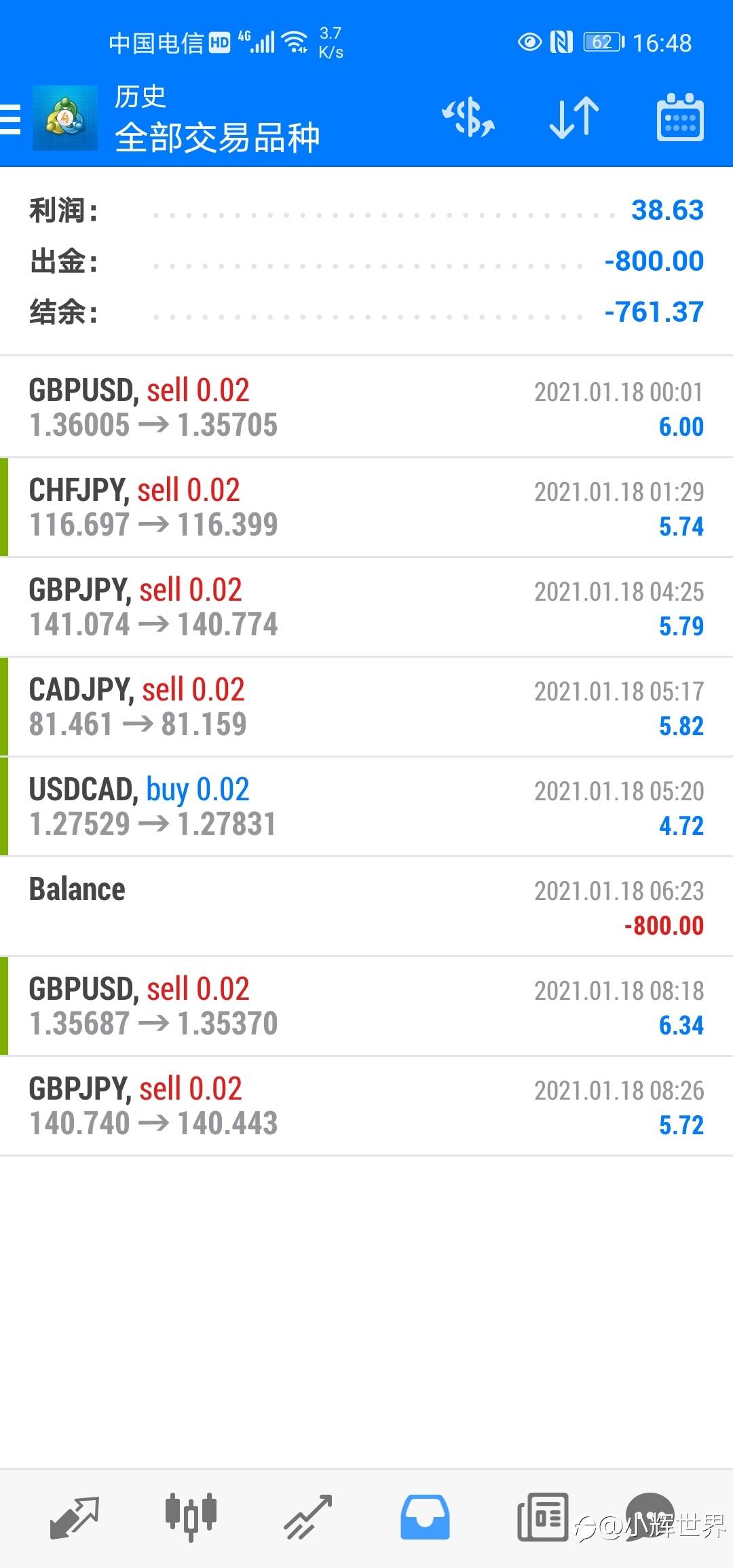Open the symbol filter currency icon

(468, 117)
